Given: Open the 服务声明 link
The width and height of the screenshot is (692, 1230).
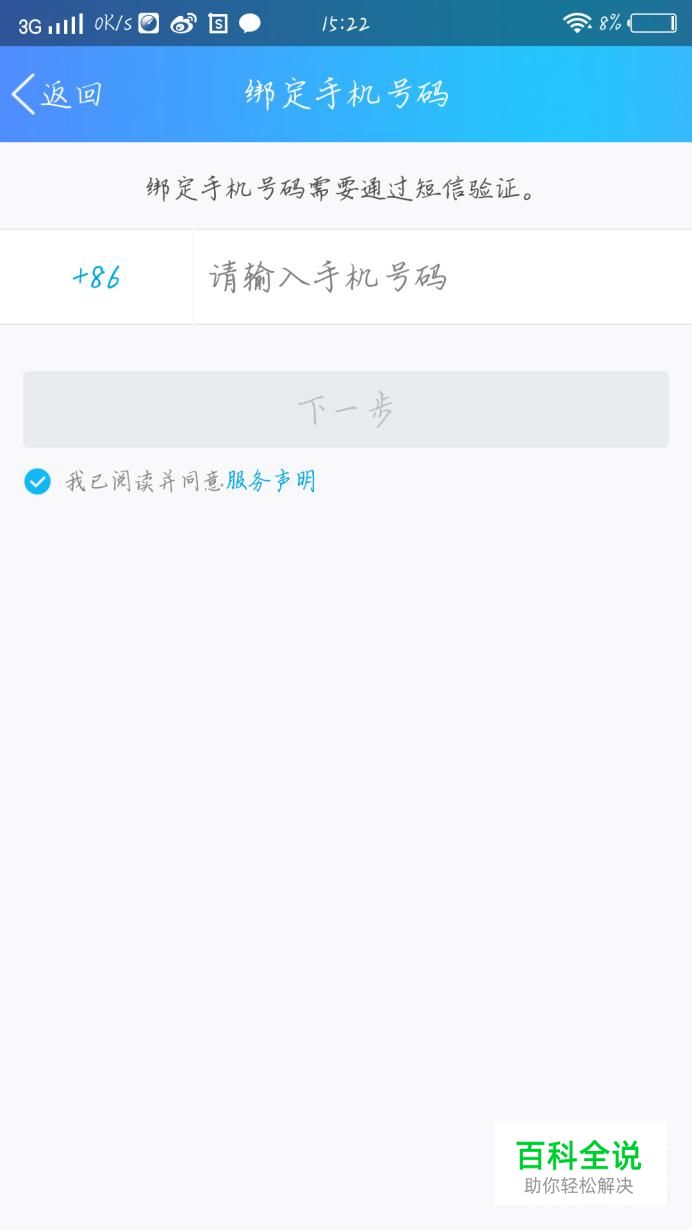Looking at the screenshot, I should 271,482.
